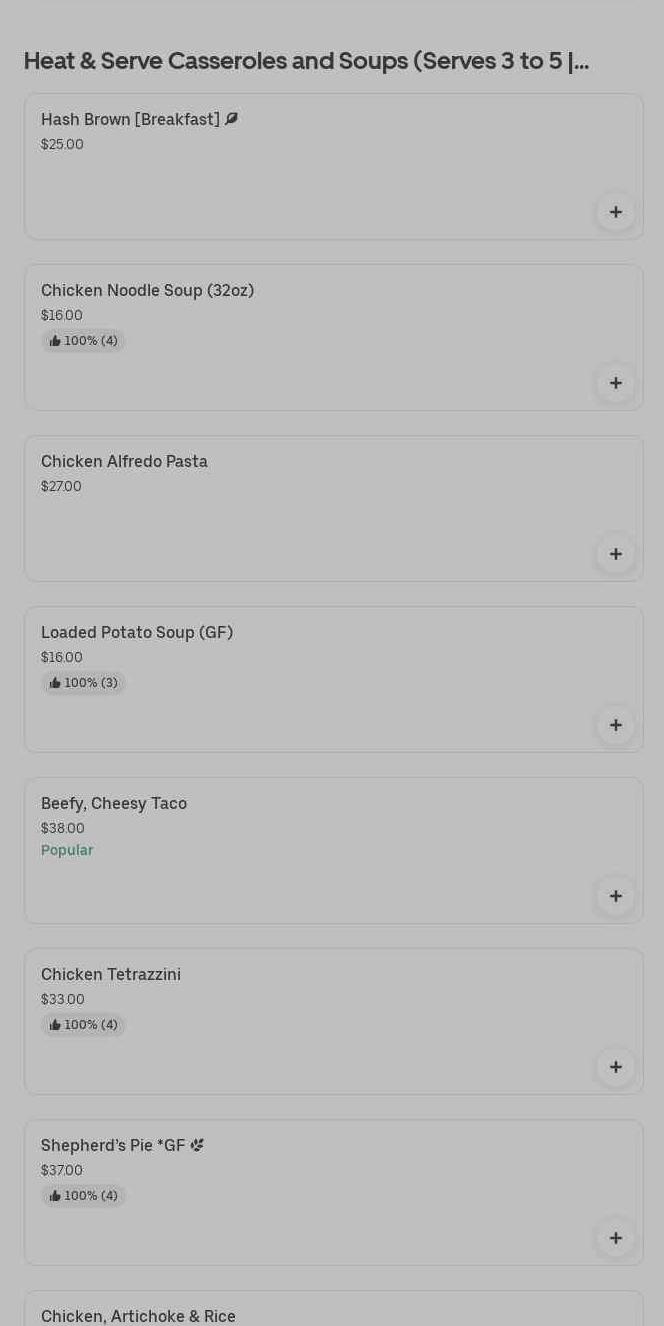Add Chicken Alfredo Pasta to cart
Screen dimensions: 664x1326
pos(615,554)
